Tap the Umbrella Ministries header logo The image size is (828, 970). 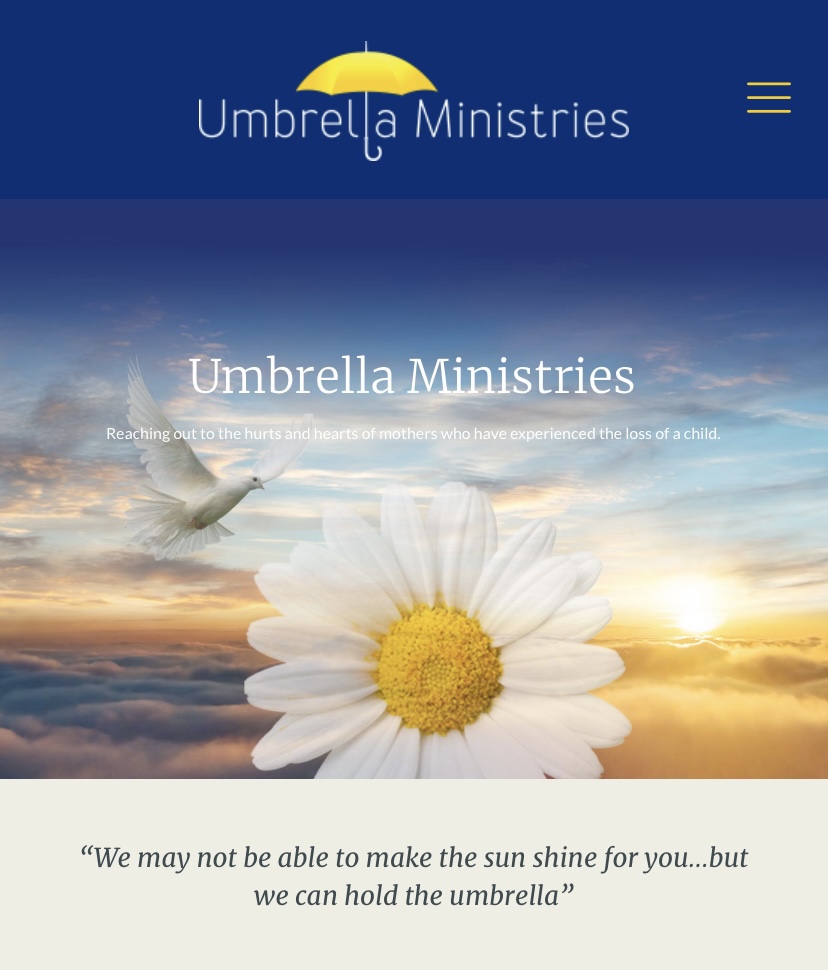[413, 102]
